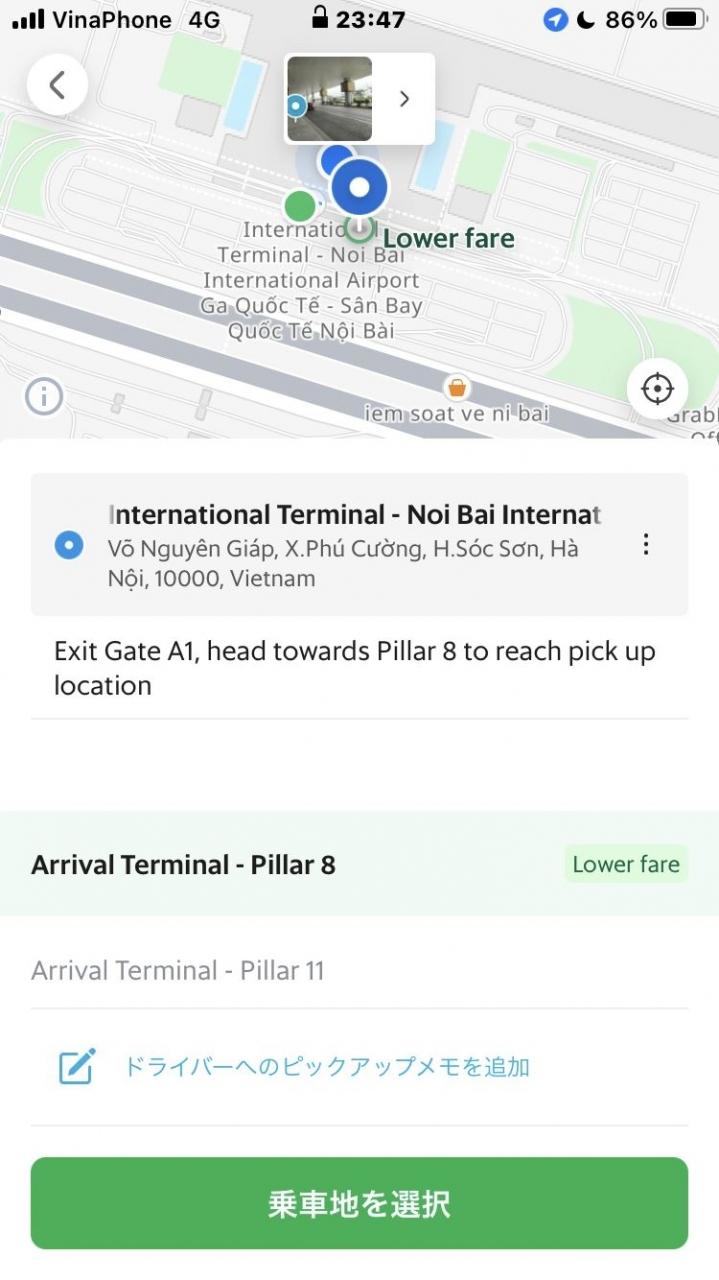Open the map info icon
This screenshot has width=719, height=1280.
pyautogui.click(x=44, y=397)
